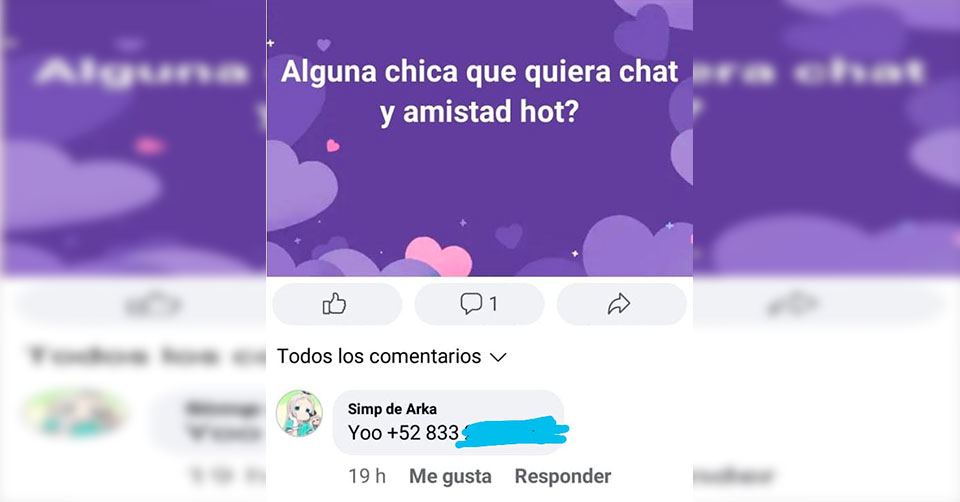
Task: Expand the Todos los comentarios filter
Action: point(391,356)
